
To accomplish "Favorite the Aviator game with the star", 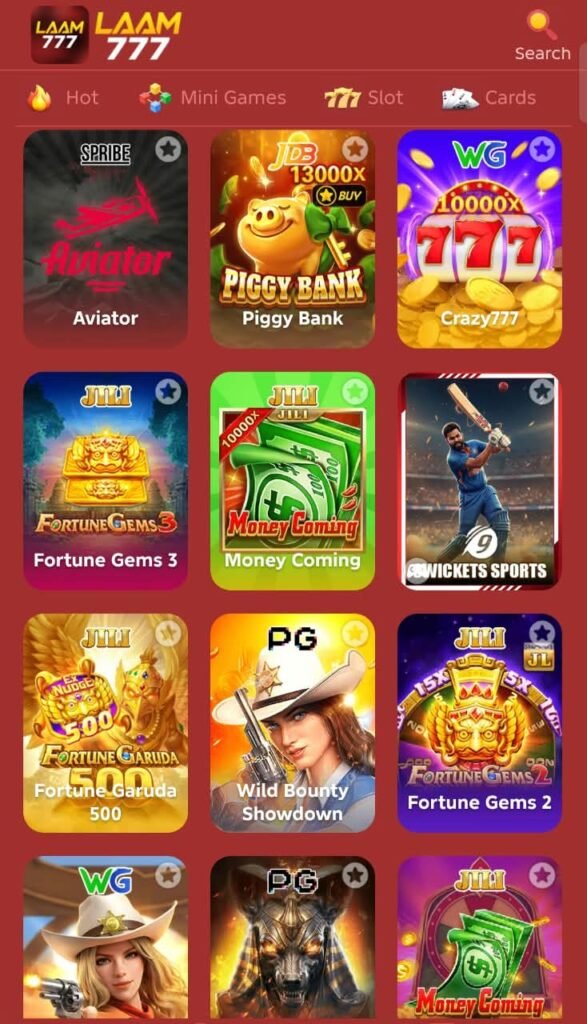I will point(168,150).
